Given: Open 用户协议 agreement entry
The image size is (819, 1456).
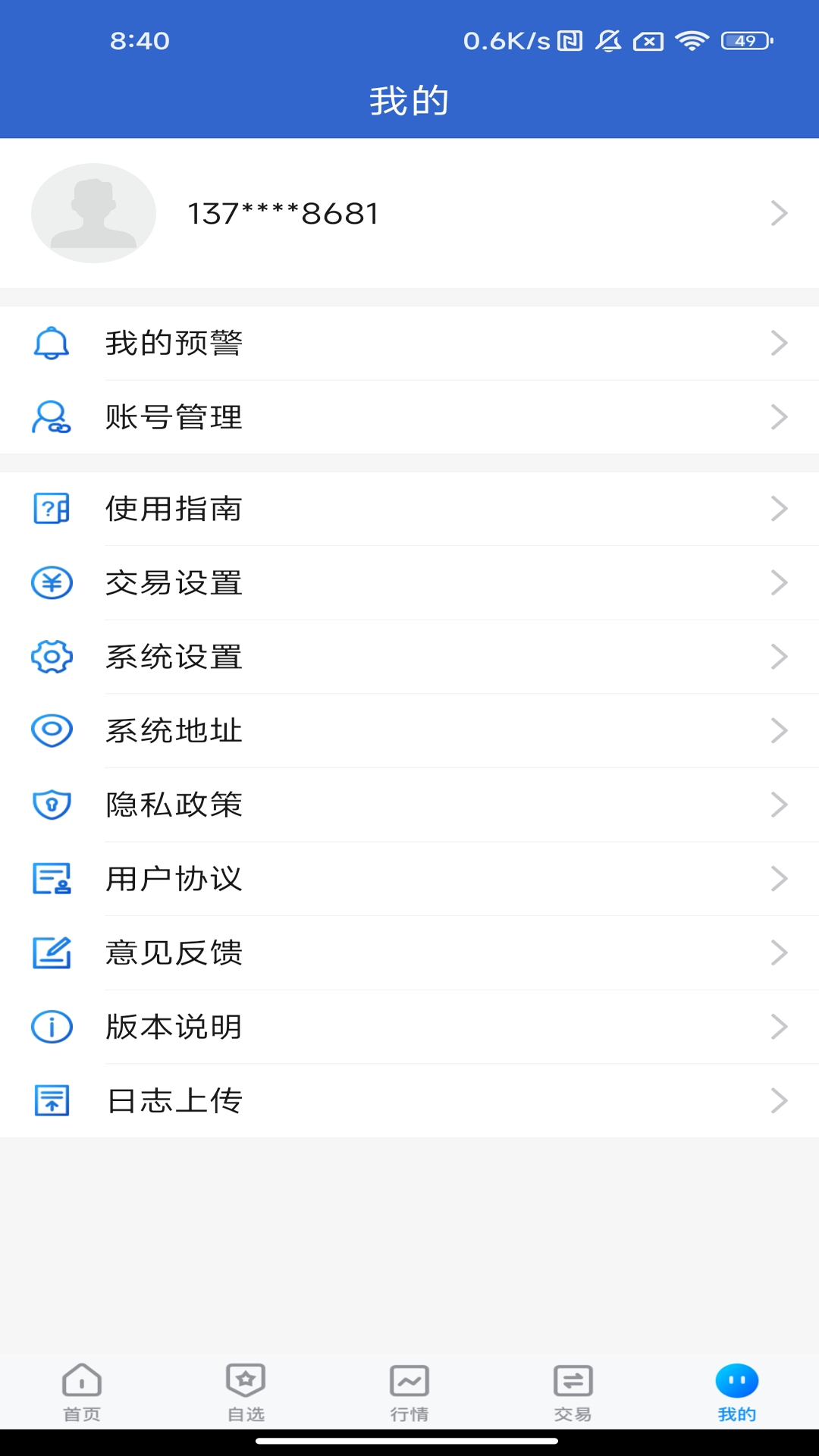Looking at the screenshot, I should (x=174, y=880).
